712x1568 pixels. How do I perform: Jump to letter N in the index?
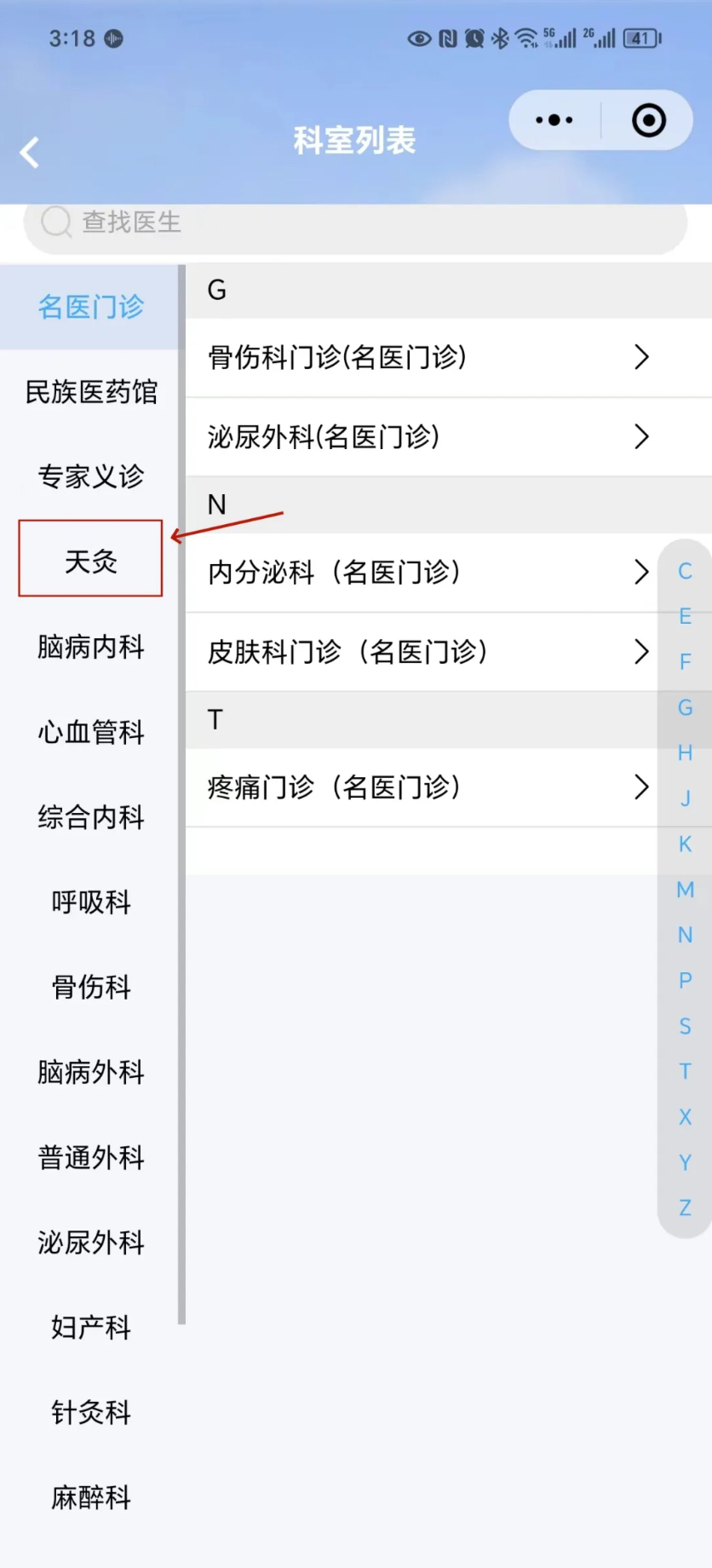pyautogui.click(x=685, y=935)
